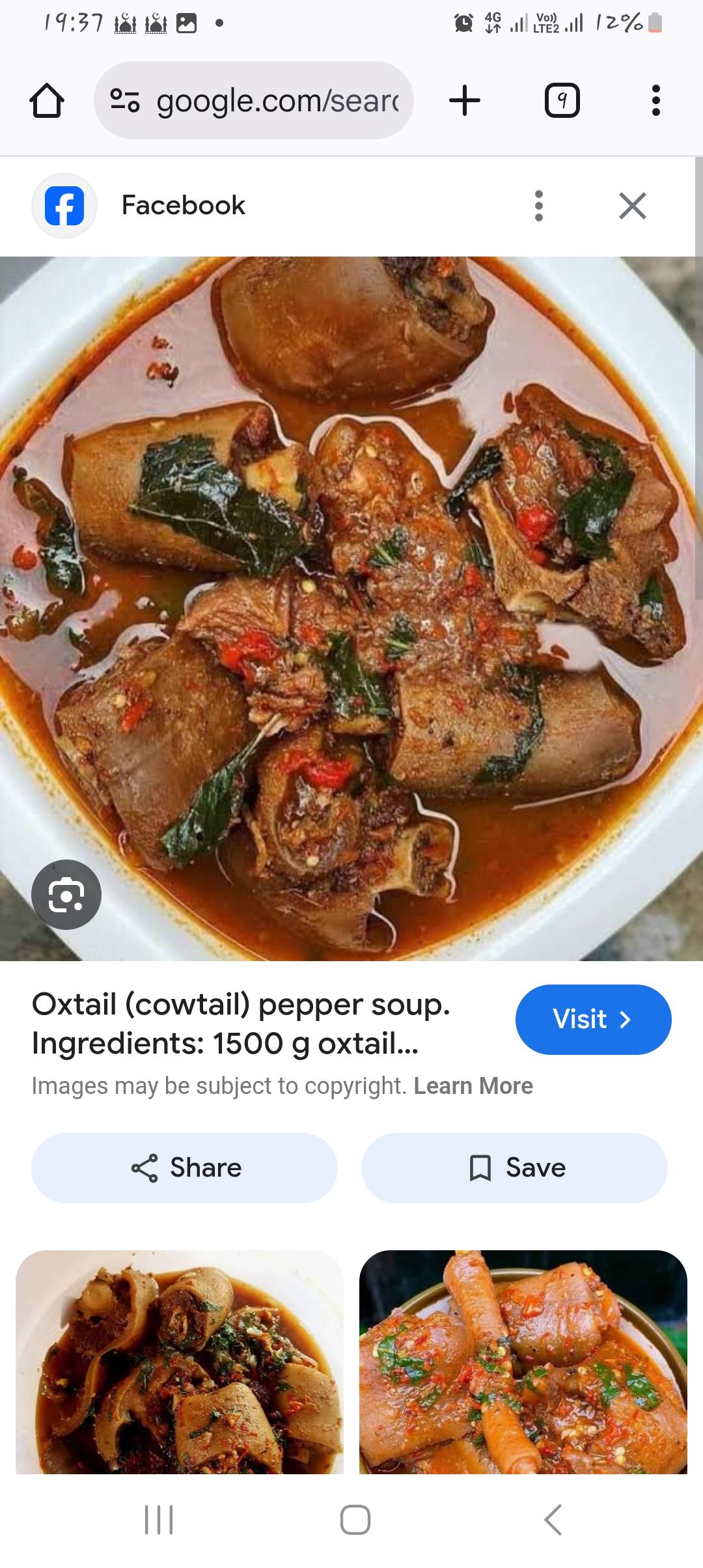Show recent apps from navigation bar
The width and height of the screenshot is (703, 1568).
pos(159,1520)
